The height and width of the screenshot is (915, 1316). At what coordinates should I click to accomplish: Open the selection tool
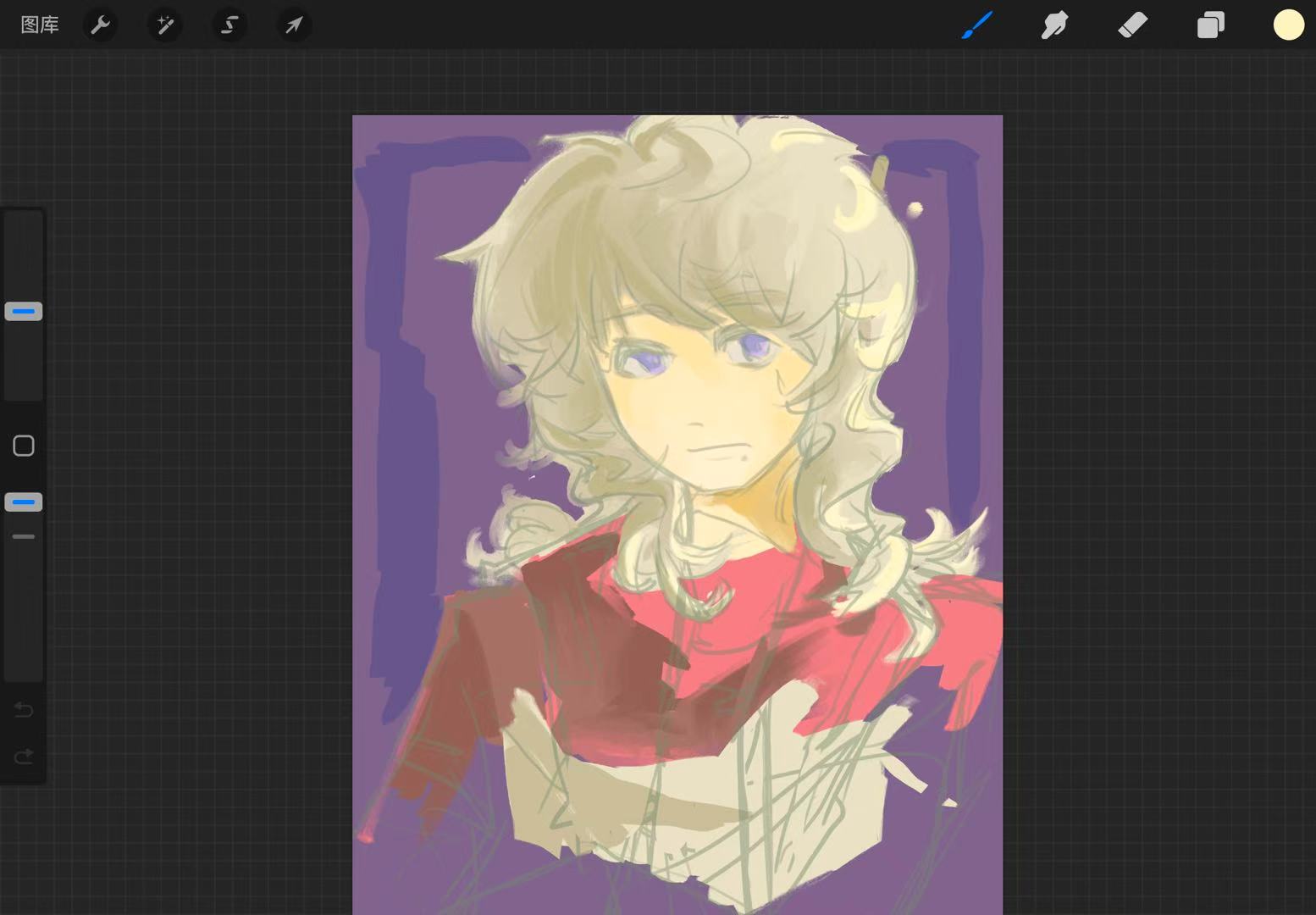coord(229,25)
